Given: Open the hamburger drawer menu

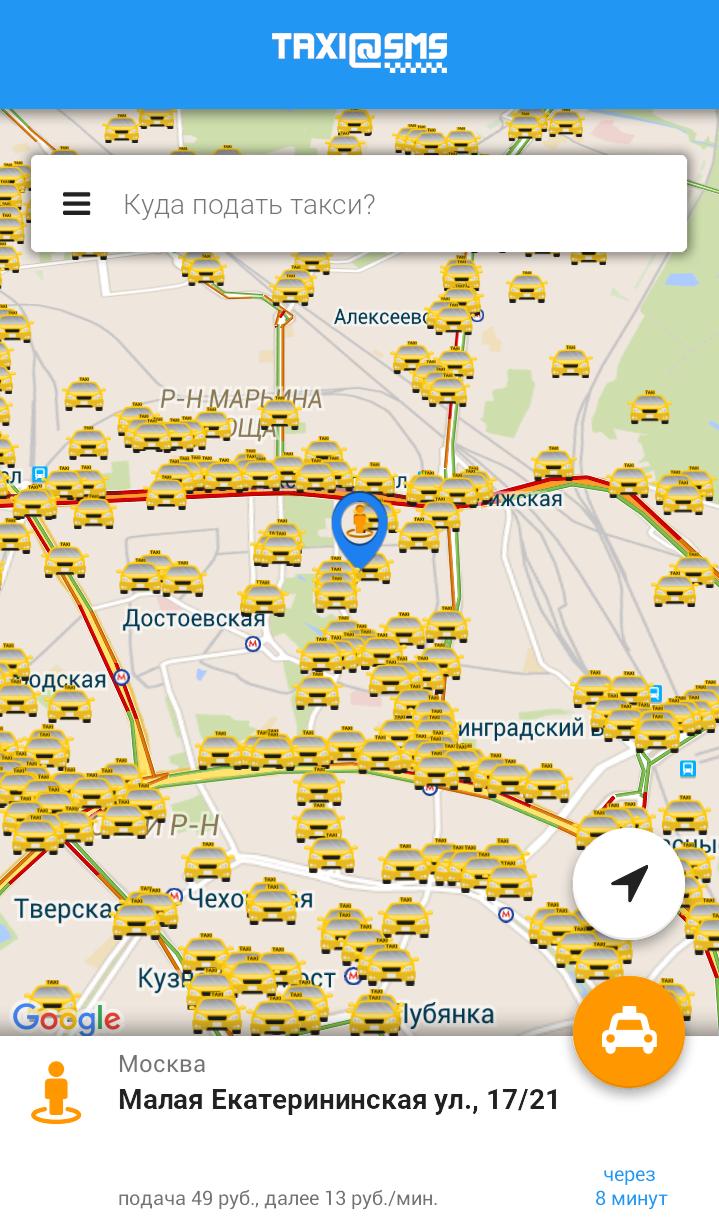Looking at the screenshot, I should click(77, 204).
